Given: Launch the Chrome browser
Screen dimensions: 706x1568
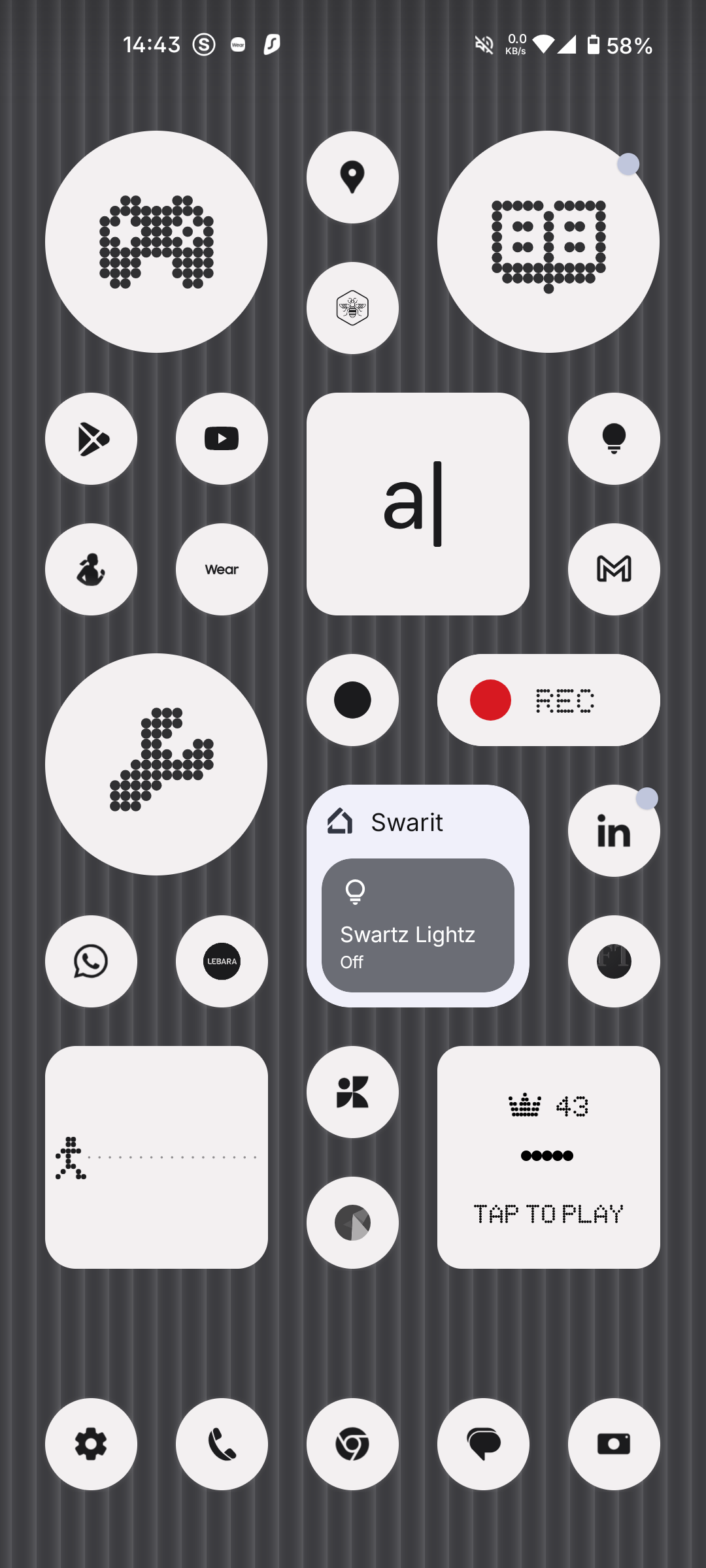Looking at the screenshot, I should [x=352, y=1444].
